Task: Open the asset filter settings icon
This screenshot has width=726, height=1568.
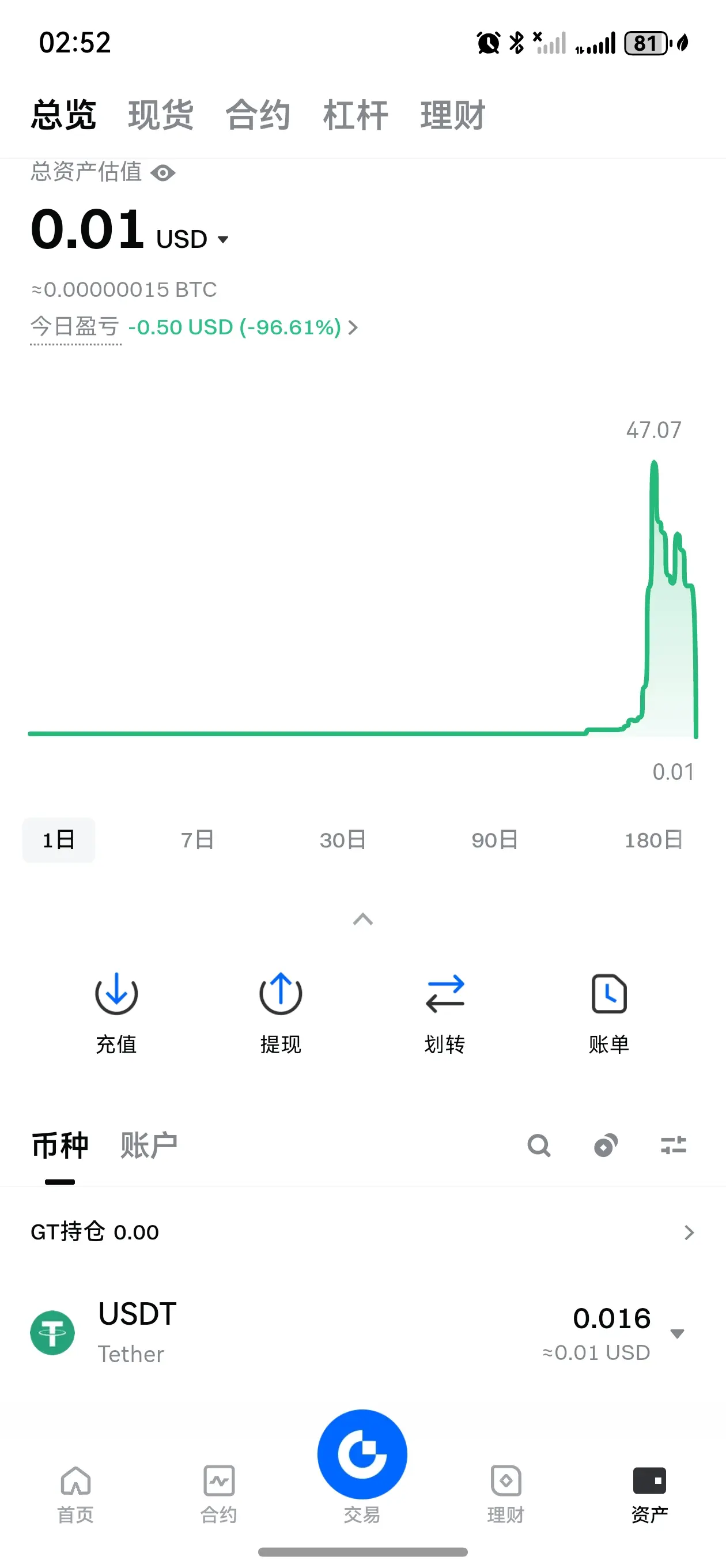Action: pyautogui.click(x=673, y=1145)
